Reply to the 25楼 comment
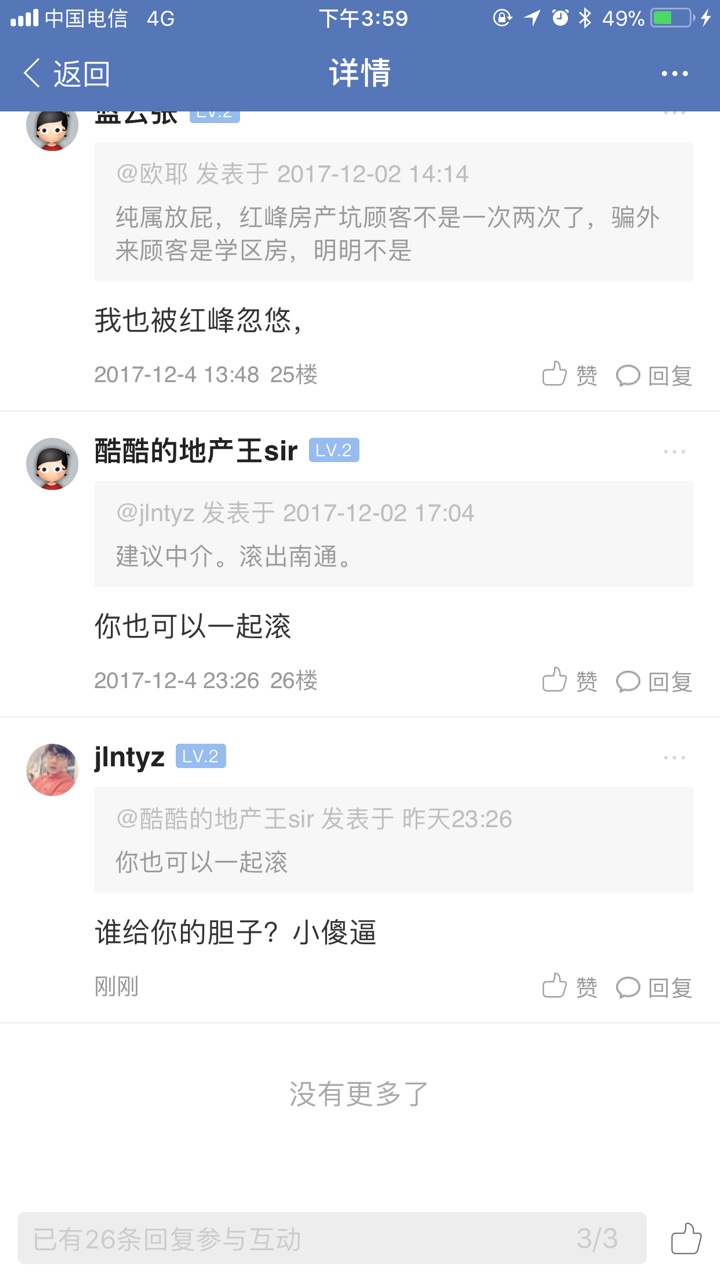Viewport: 720px width, 1280px height. click(654, 375)
